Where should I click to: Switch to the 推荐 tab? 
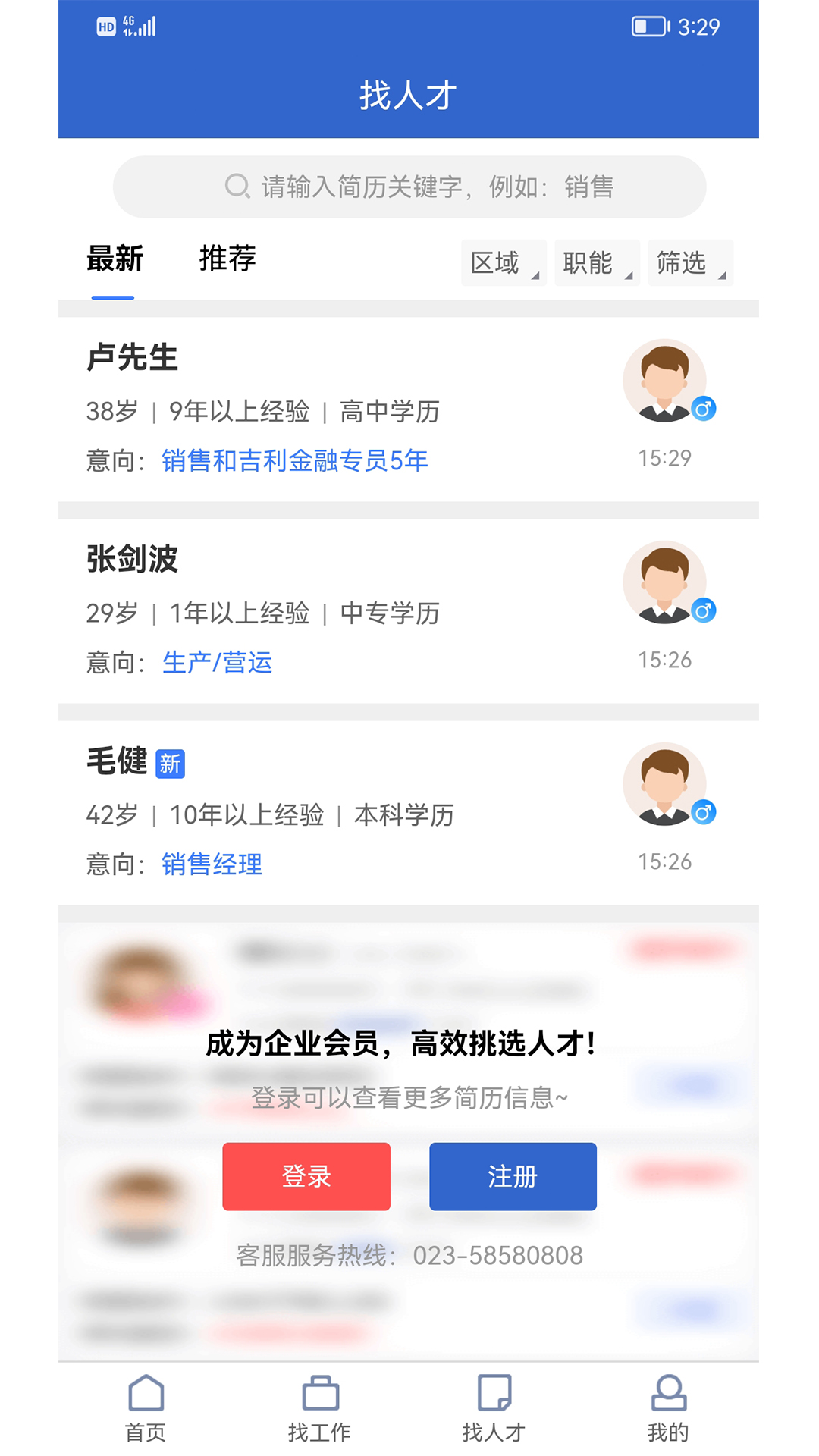227,259
